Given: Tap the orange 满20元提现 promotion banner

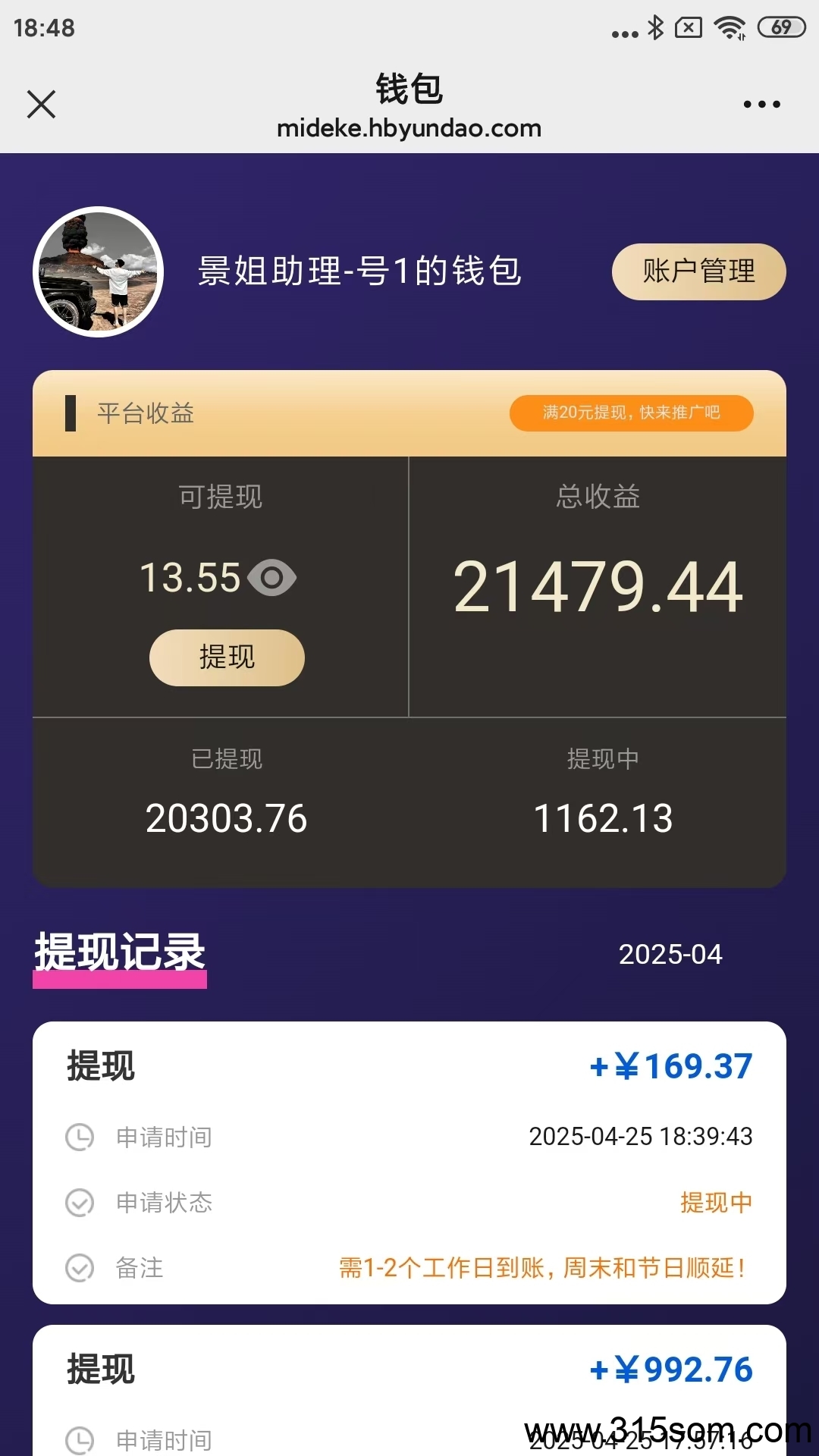Looking at the screenshot, I should click(631, 413).
